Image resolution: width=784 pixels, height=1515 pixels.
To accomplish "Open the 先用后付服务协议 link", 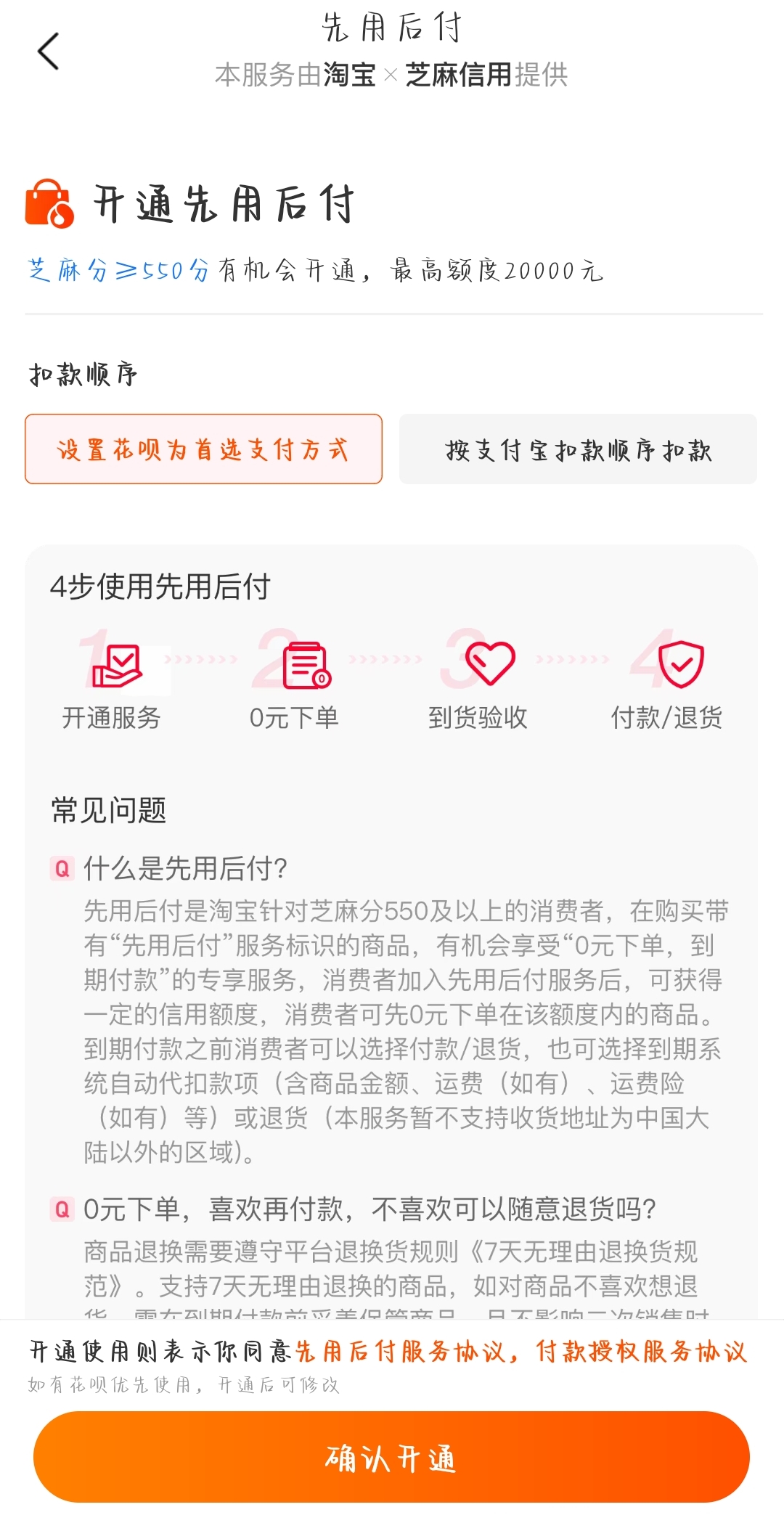I will [x=400, y=1351].
